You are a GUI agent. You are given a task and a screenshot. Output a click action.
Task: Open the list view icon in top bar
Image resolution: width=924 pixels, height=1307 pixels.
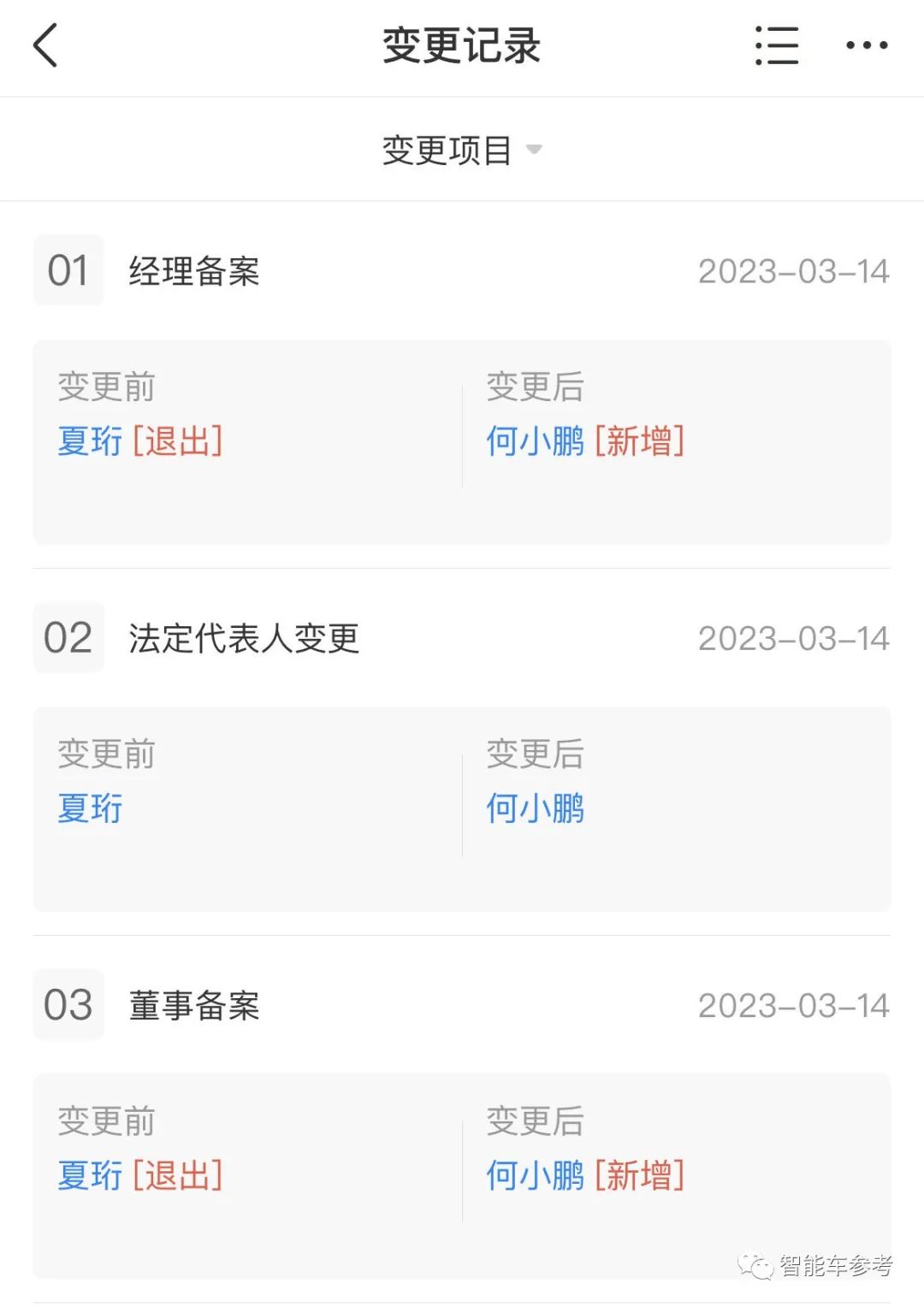click(x=775, y=47)
